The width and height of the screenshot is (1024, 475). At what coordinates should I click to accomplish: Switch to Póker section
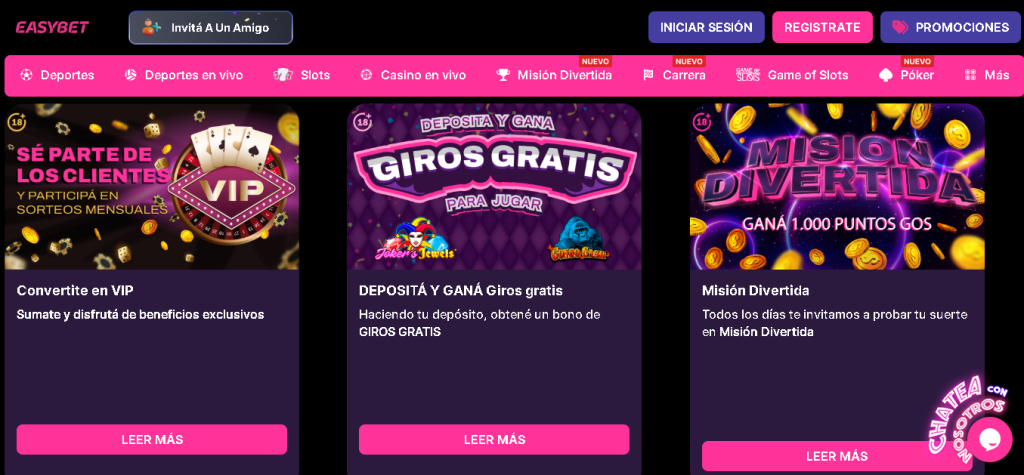[907, 75]
